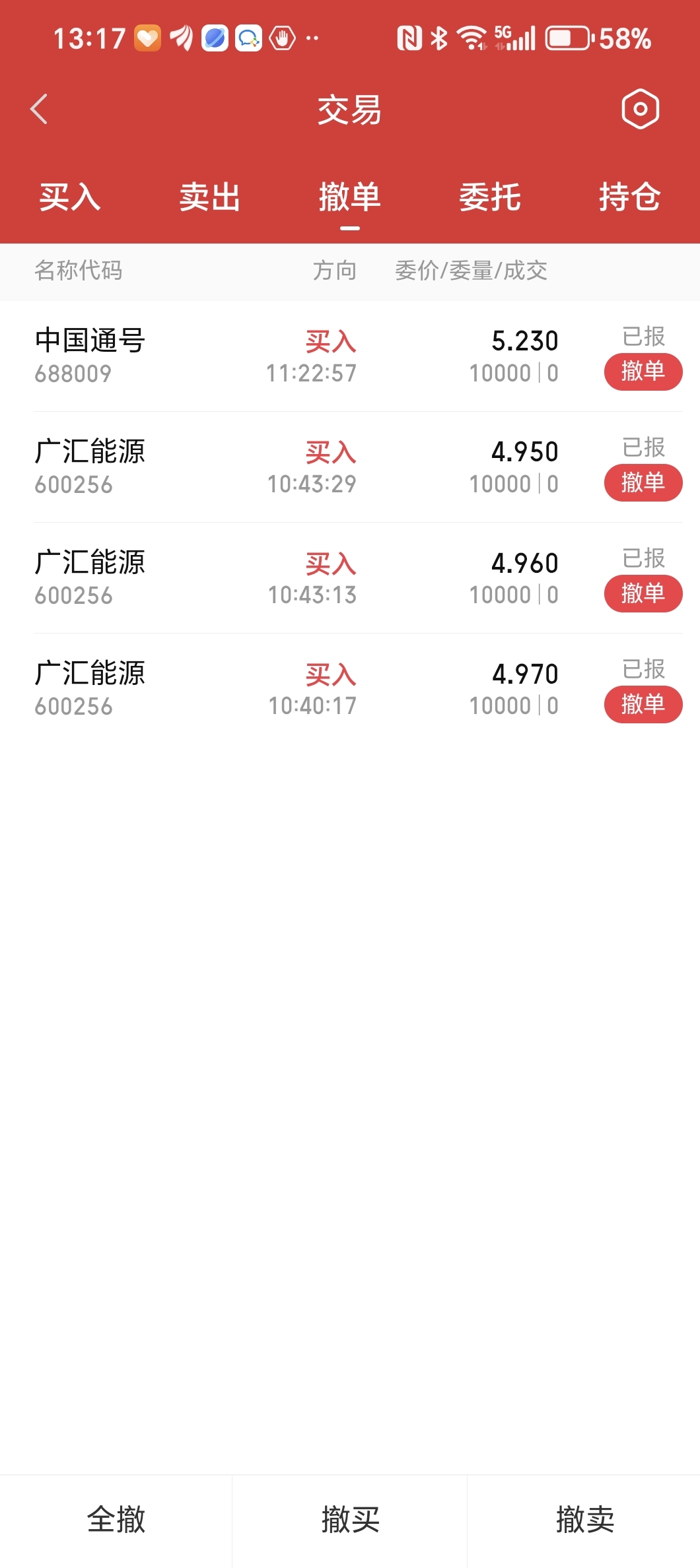Viewport: 700px width, 1568px height.
Task: Select the 撤单 tab
Action: [350, 197]
